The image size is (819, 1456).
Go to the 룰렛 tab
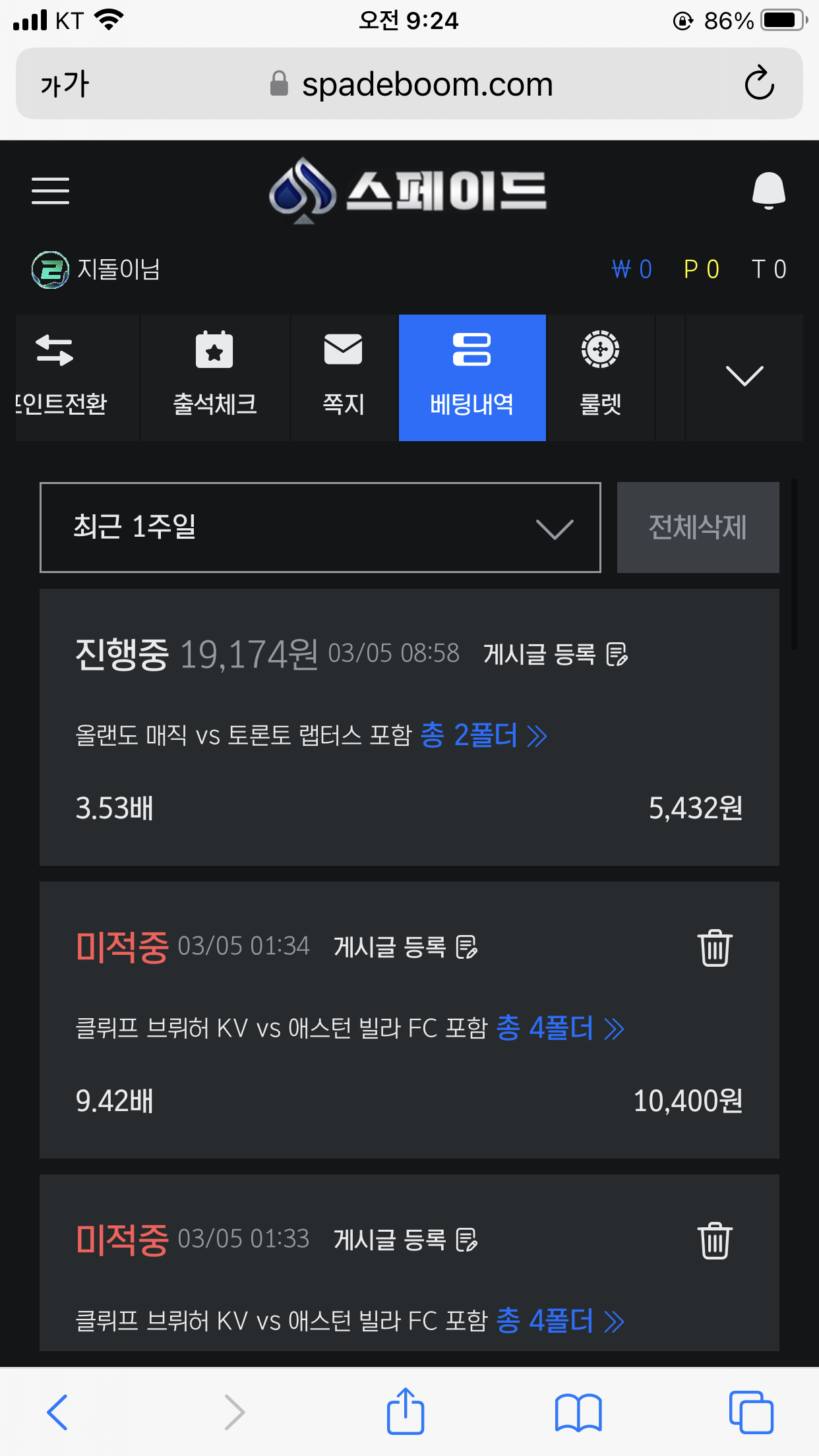coord(600,377)
